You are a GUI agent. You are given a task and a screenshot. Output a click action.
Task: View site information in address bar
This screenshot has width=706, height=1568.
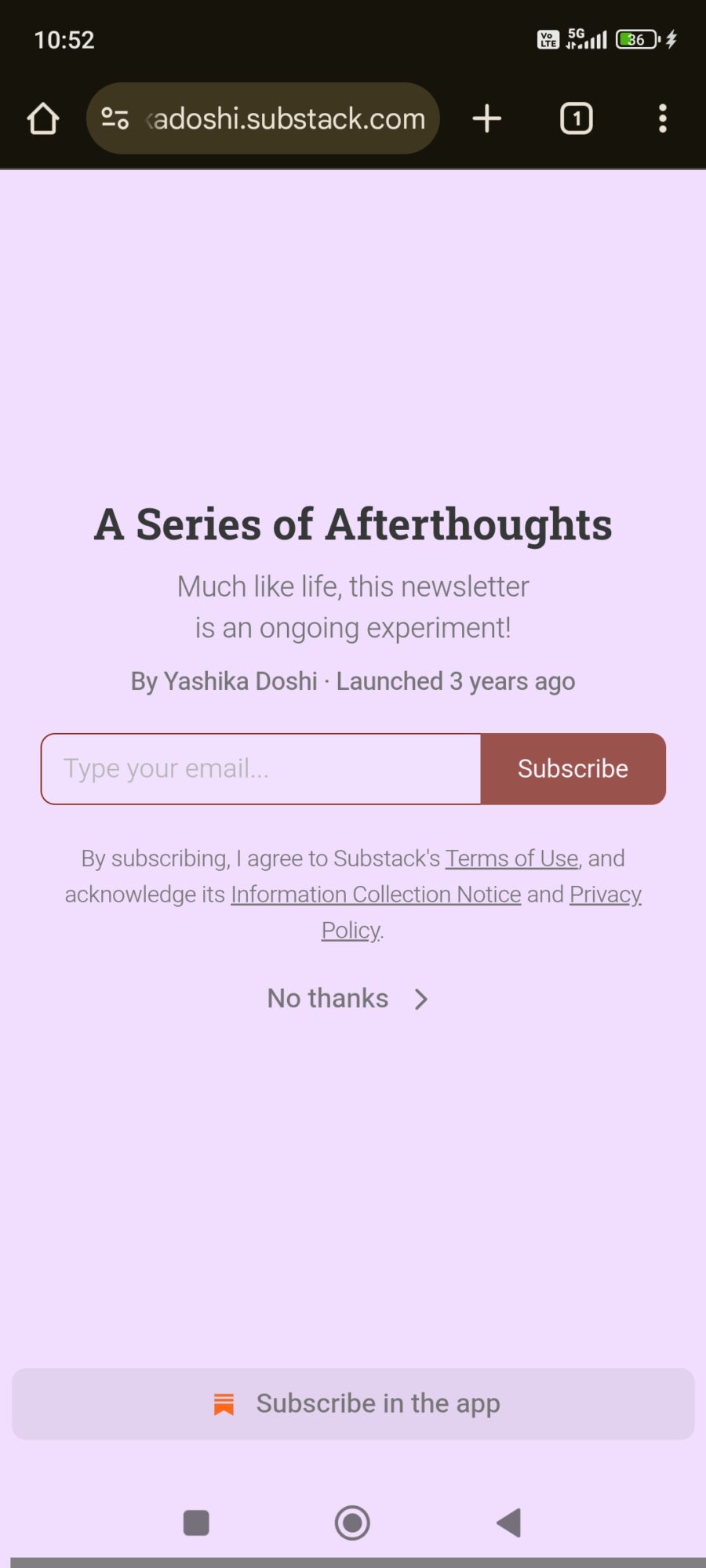click(115, 119)
